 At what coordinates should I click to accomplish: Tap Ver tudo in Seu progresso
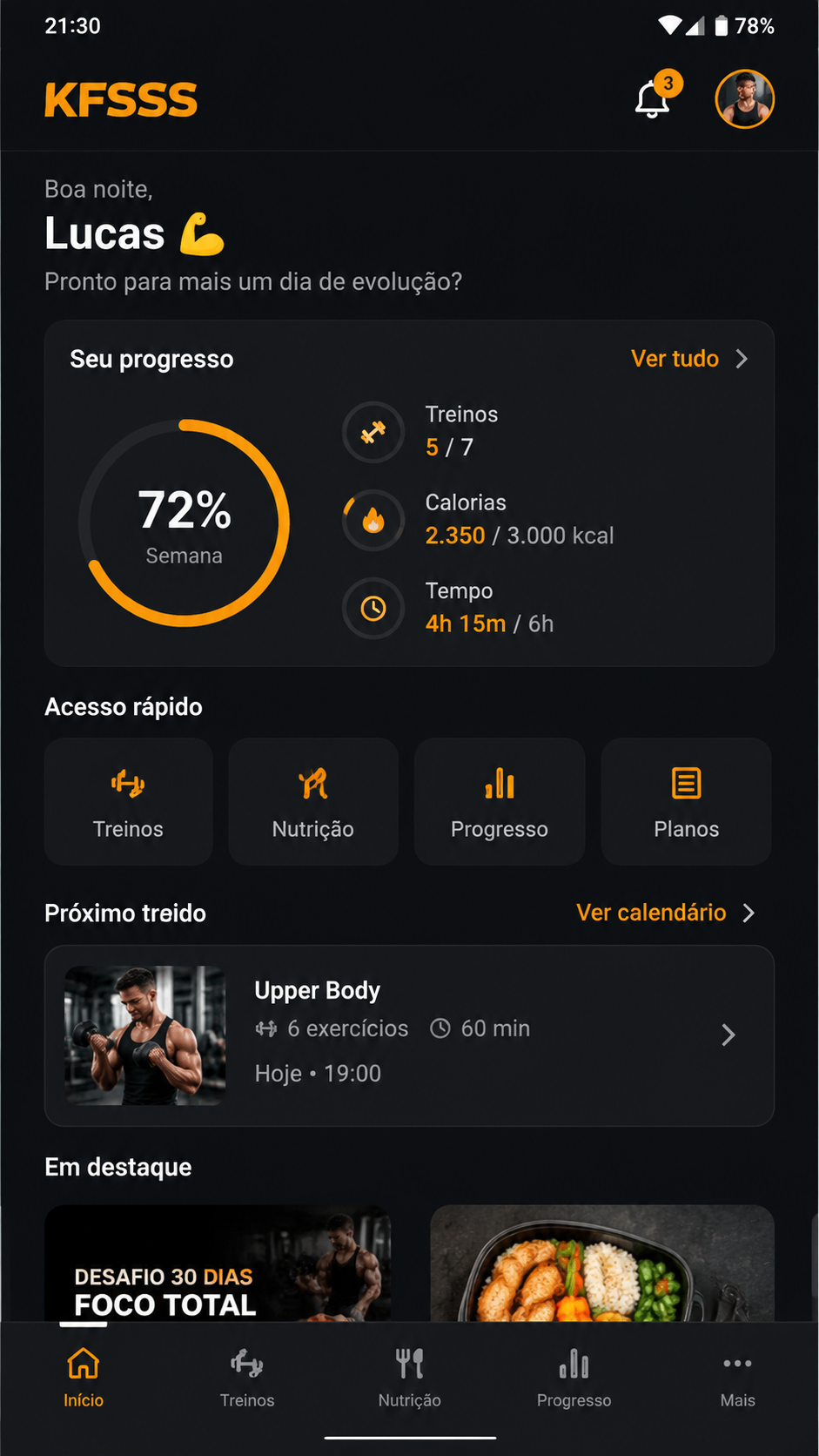(689, 359)
